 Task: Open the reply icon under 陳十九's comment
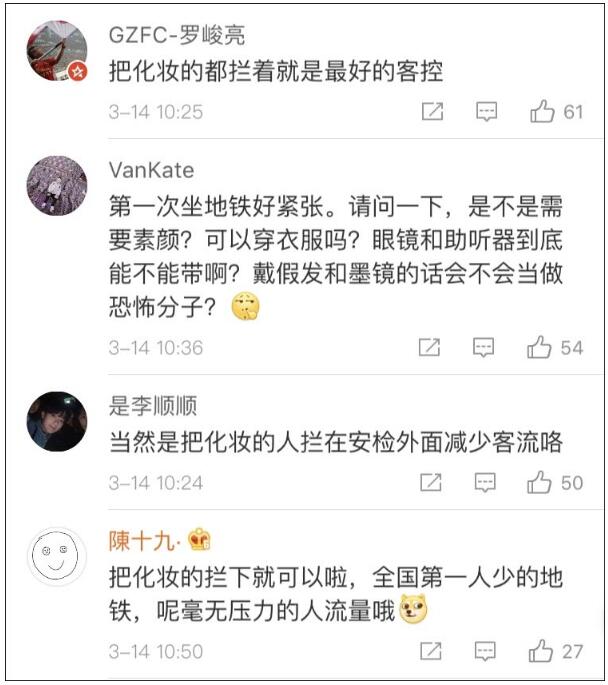[486, 651]
